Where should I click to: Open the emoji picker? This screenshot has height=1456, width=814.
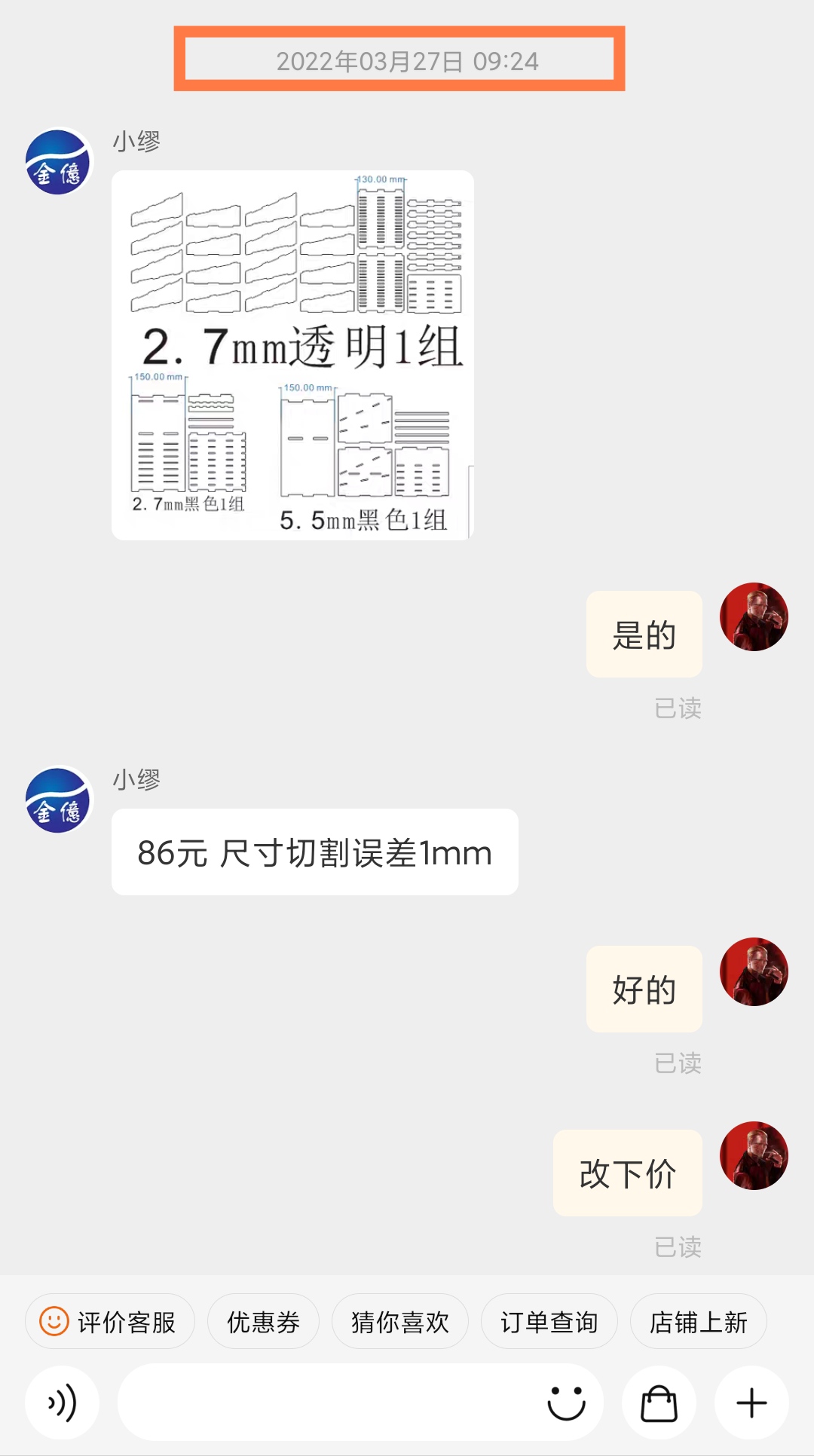coord(566,1402)
